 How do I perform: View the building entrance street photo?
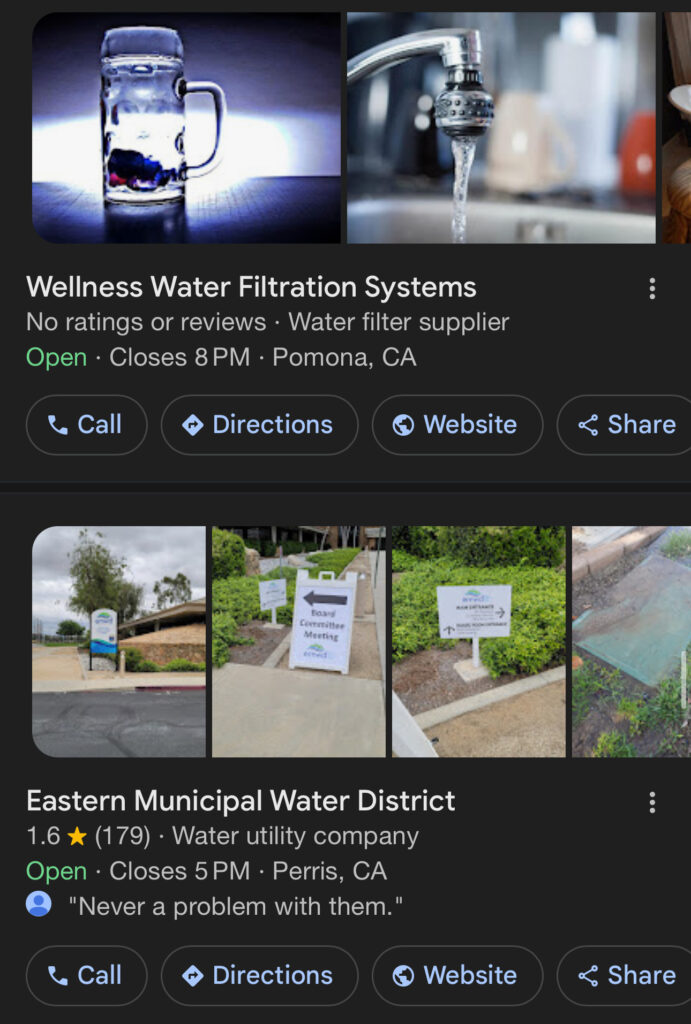(x=119, y=641)
